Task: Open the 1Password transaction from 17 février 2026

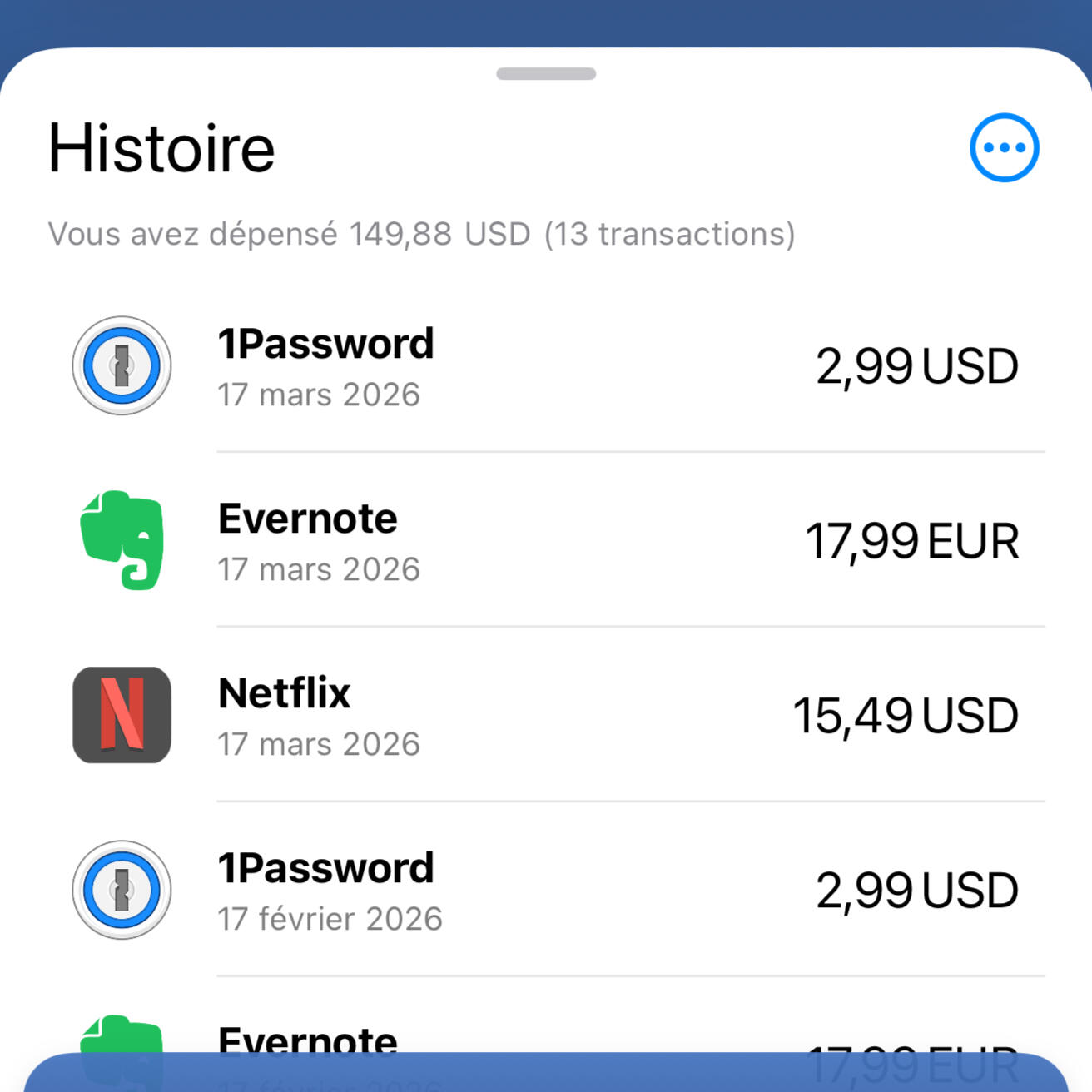Action: 545,891
